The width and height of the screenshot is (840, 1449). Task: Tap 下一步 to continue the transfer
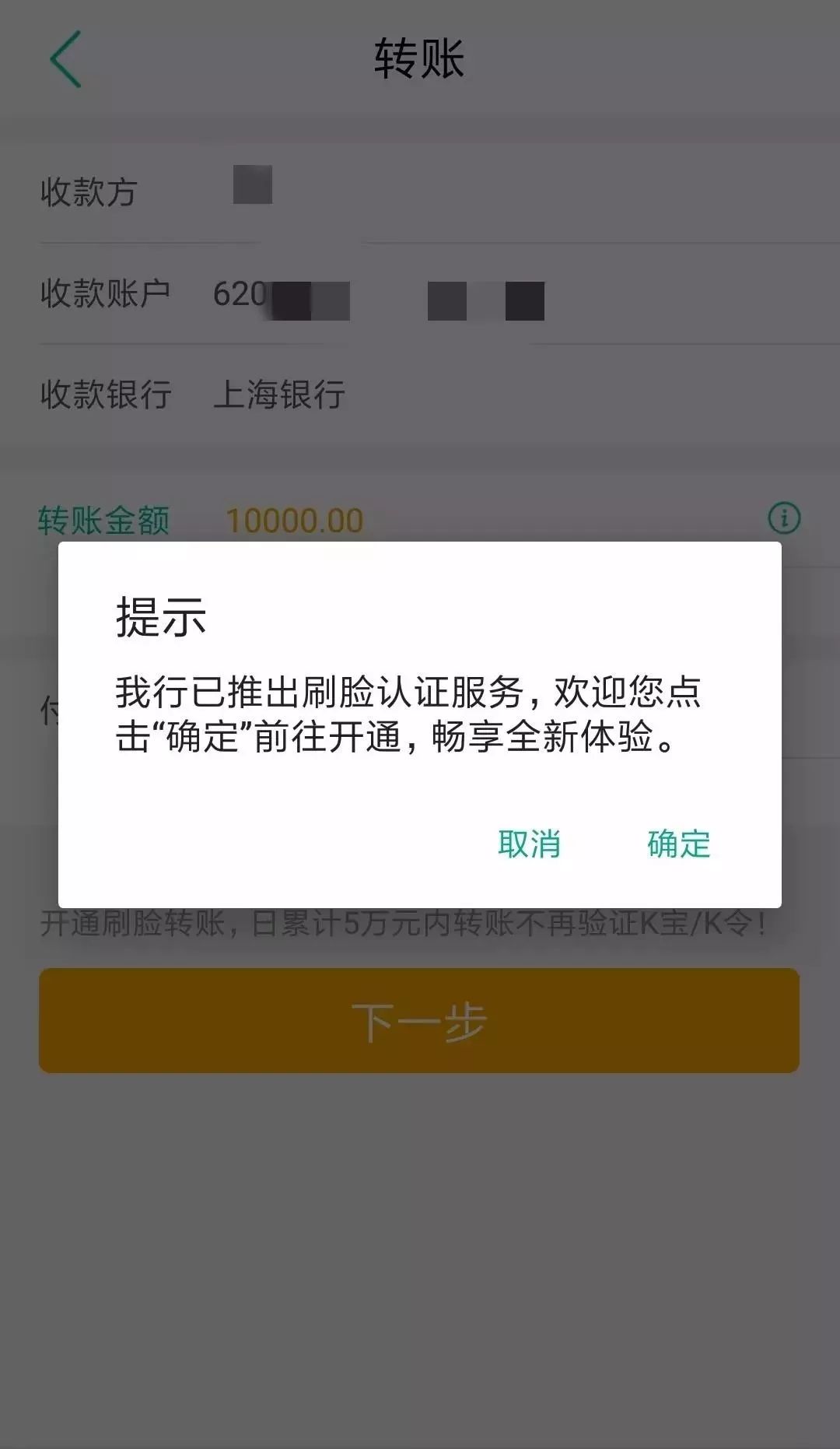click(419, 1020)
